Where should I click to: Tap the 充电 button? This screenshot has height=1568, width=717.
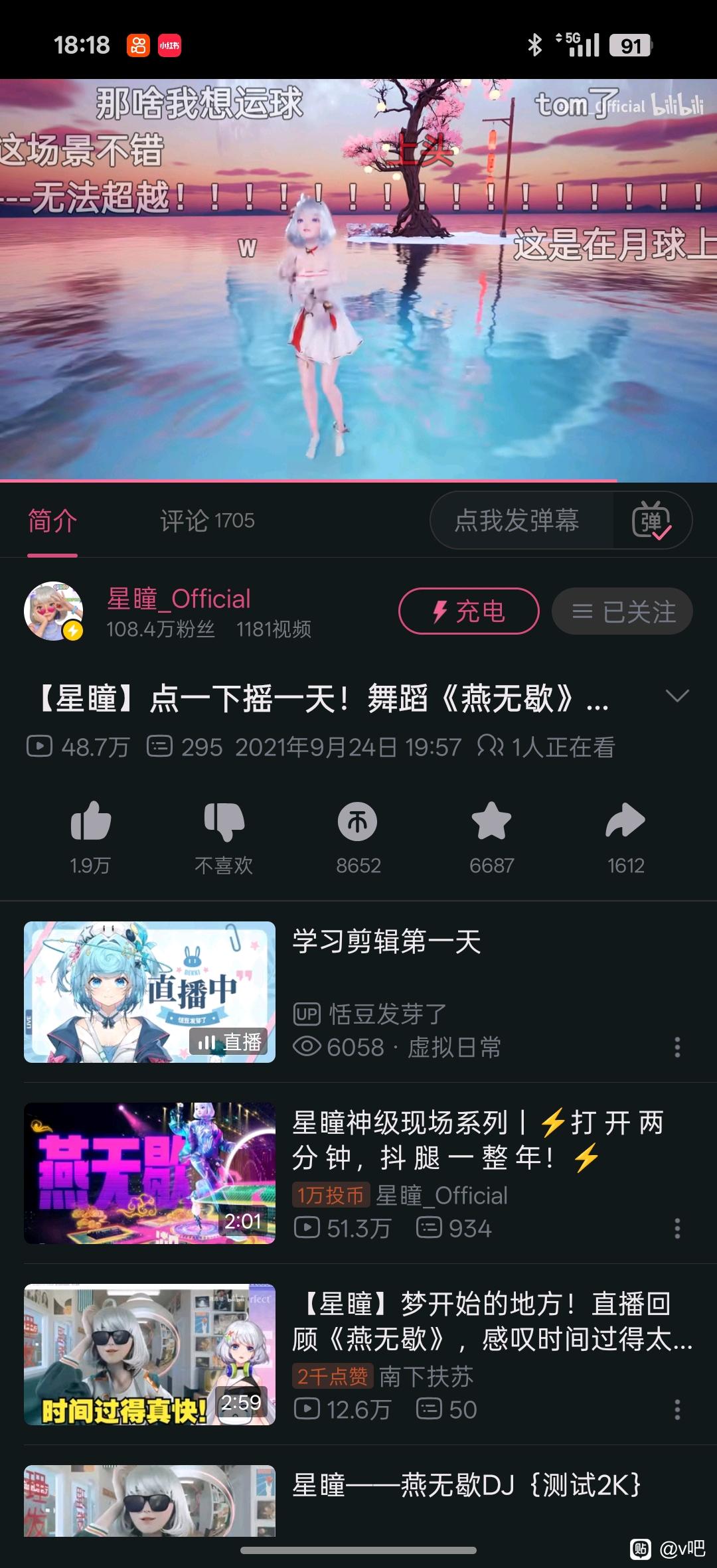tap(468, 611)
